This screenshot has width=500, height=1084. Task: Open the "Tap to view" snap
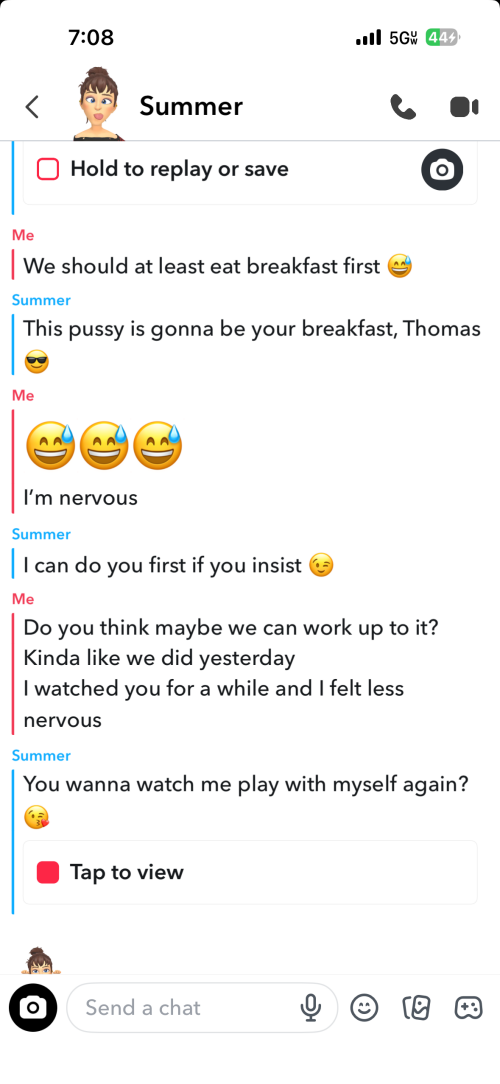tap(250, 872)
